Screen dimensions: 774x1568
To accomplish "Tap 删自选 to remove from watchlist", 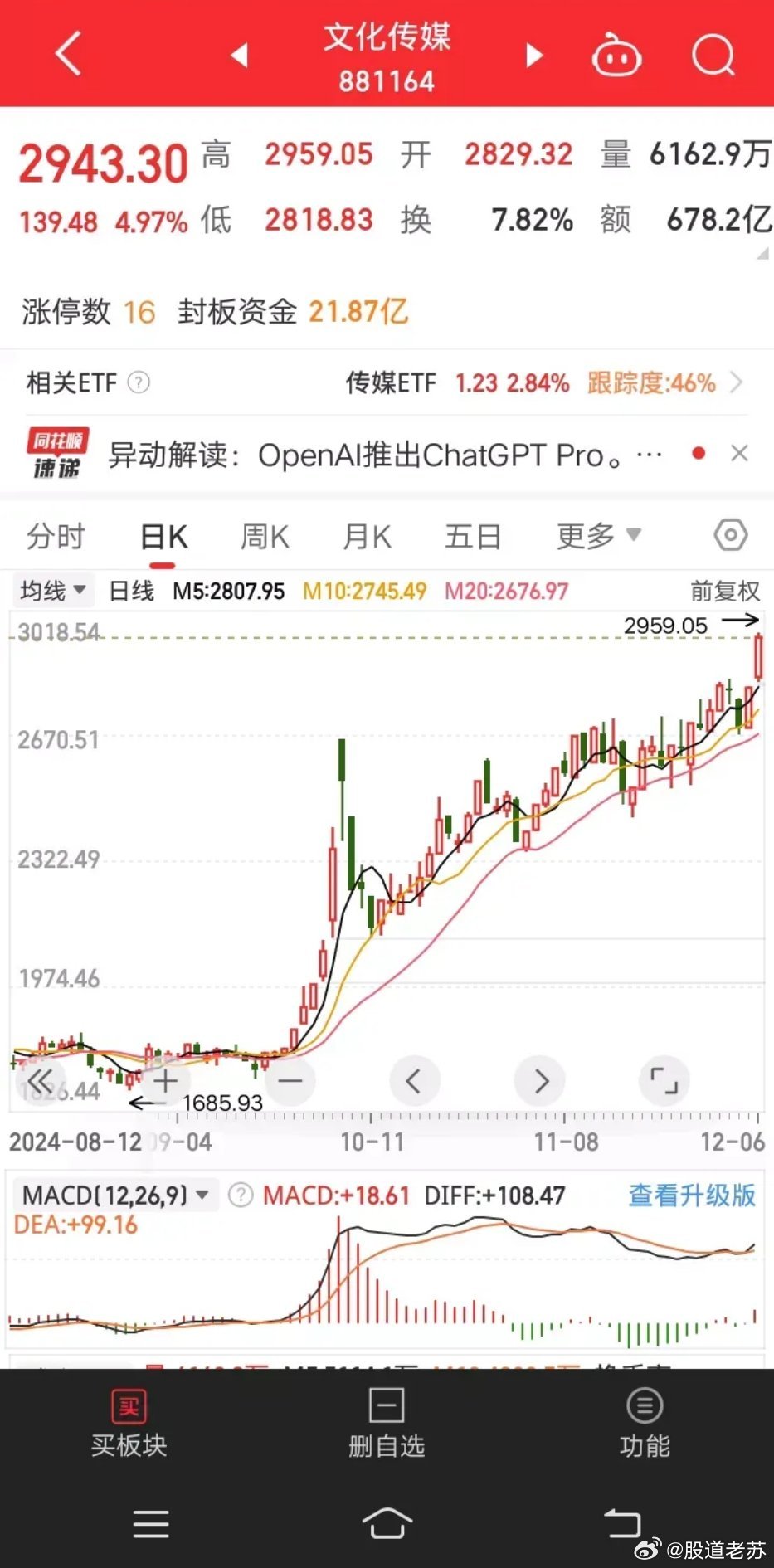I will click(x=387, y=1424).
